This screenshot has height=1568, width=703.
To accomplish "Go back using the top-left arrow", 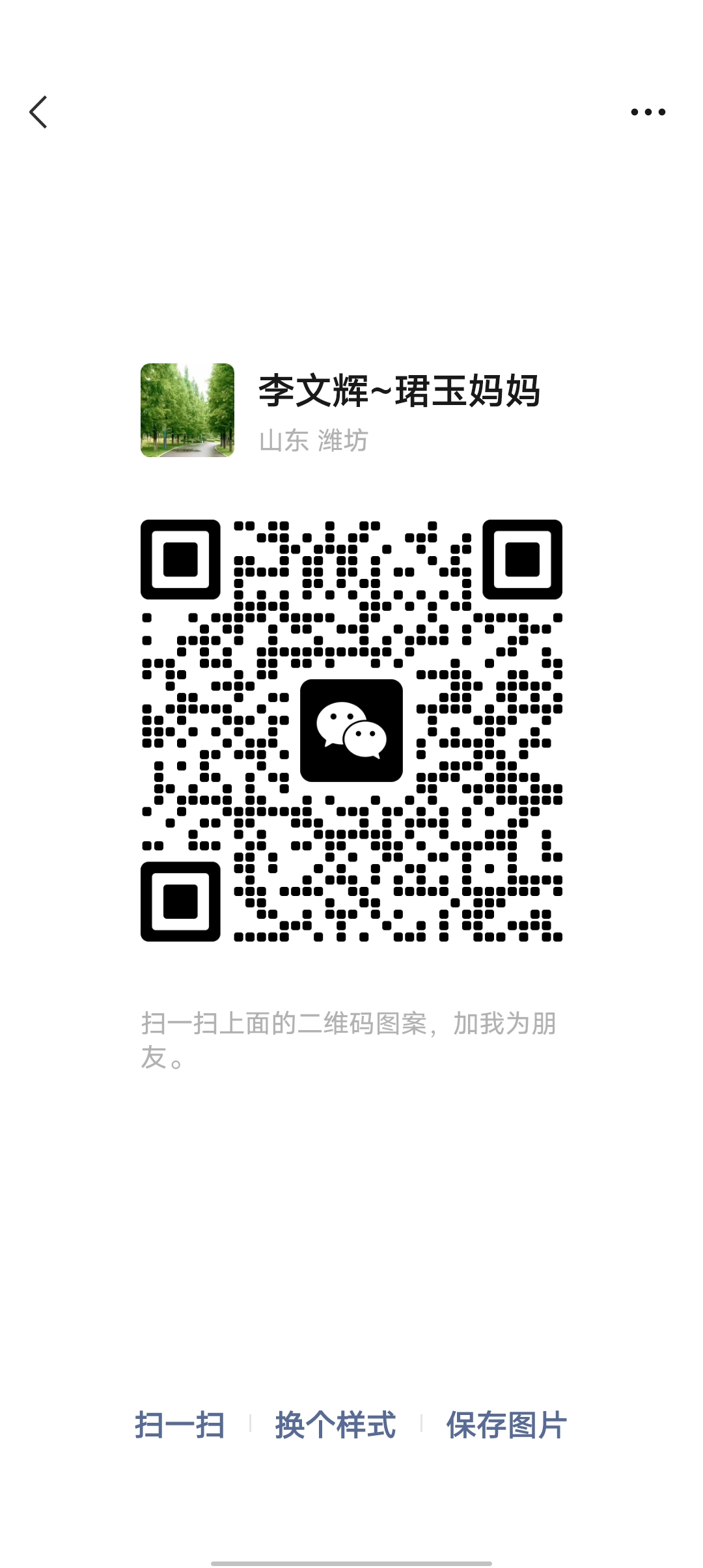I will point(38,112).
